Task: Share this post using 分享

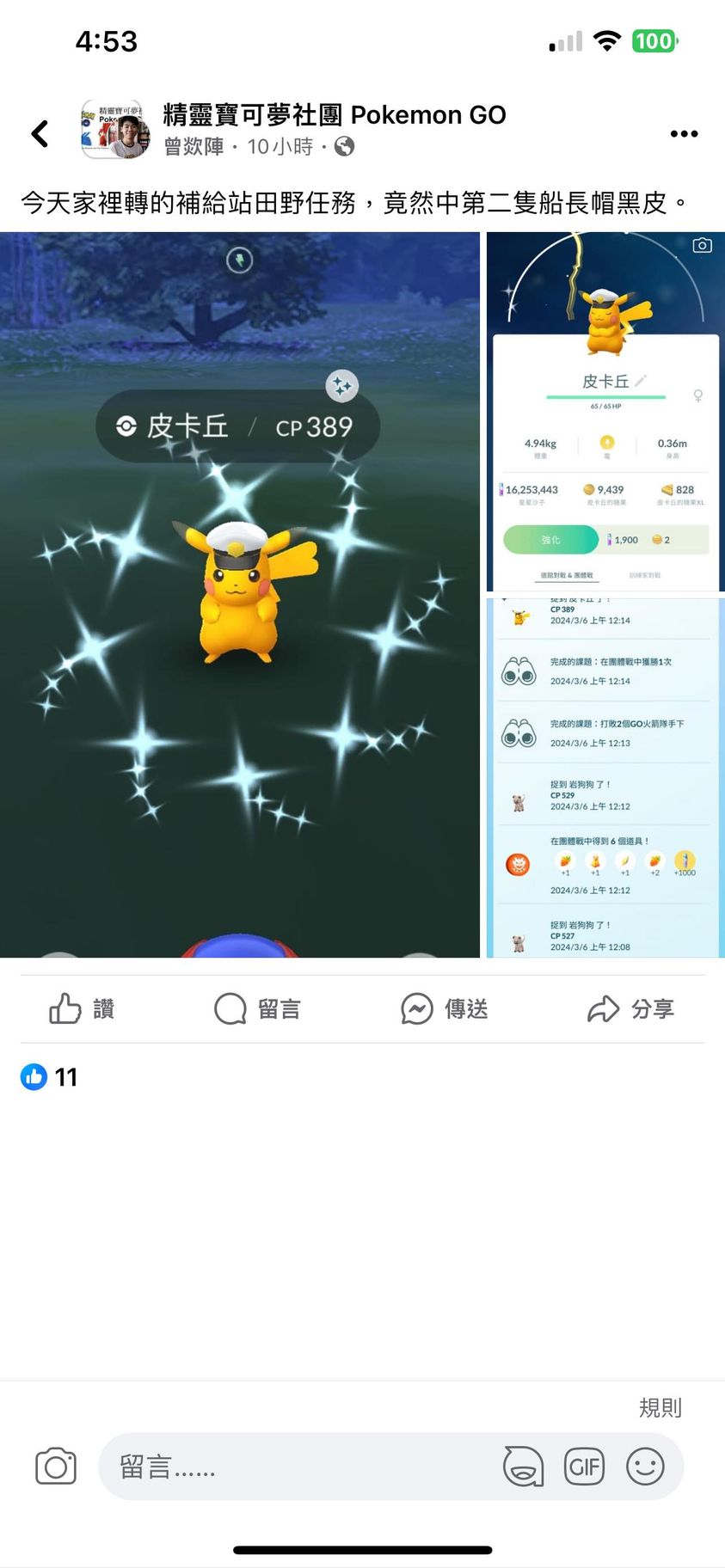Action: click(x=630, y=1008)
